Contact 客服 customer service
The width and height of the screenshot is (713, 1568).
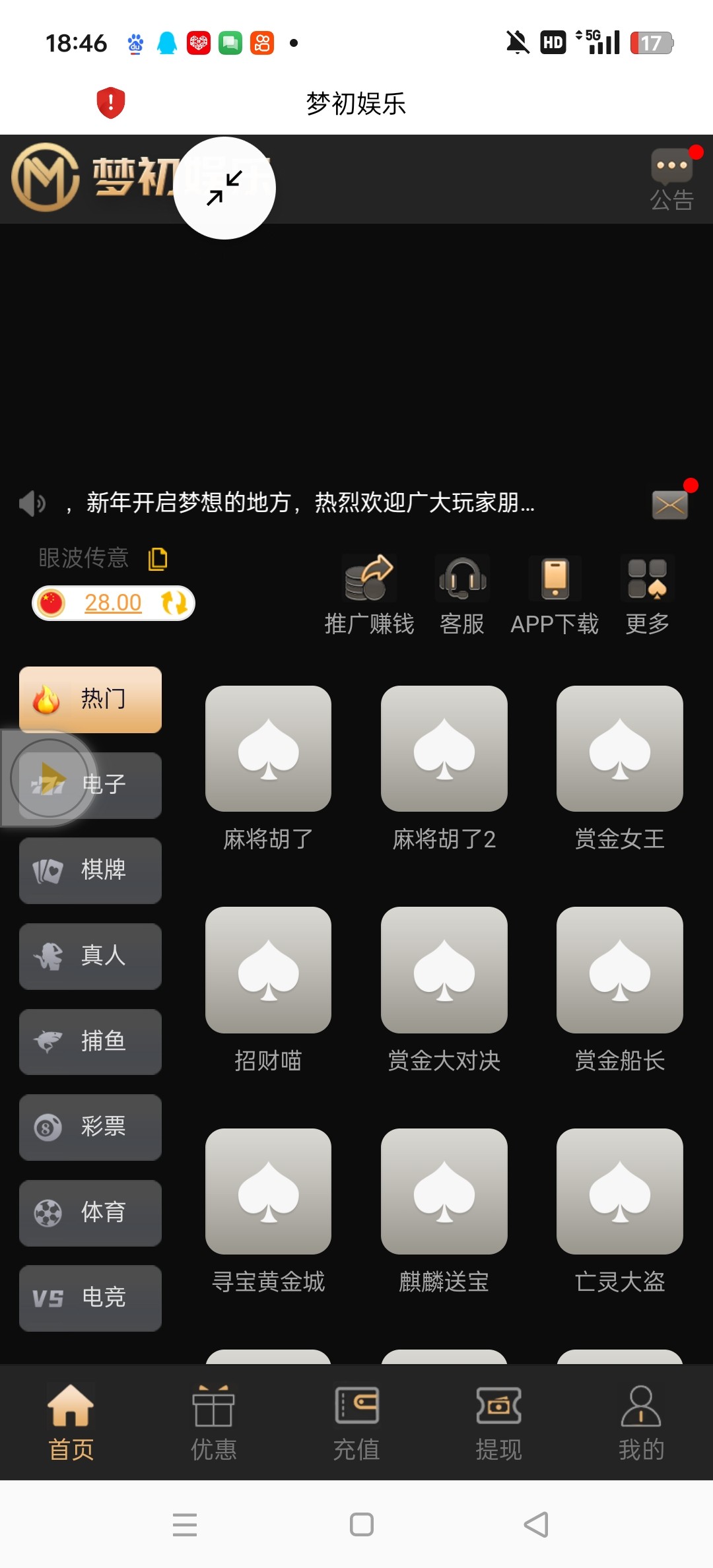[462, 595]
